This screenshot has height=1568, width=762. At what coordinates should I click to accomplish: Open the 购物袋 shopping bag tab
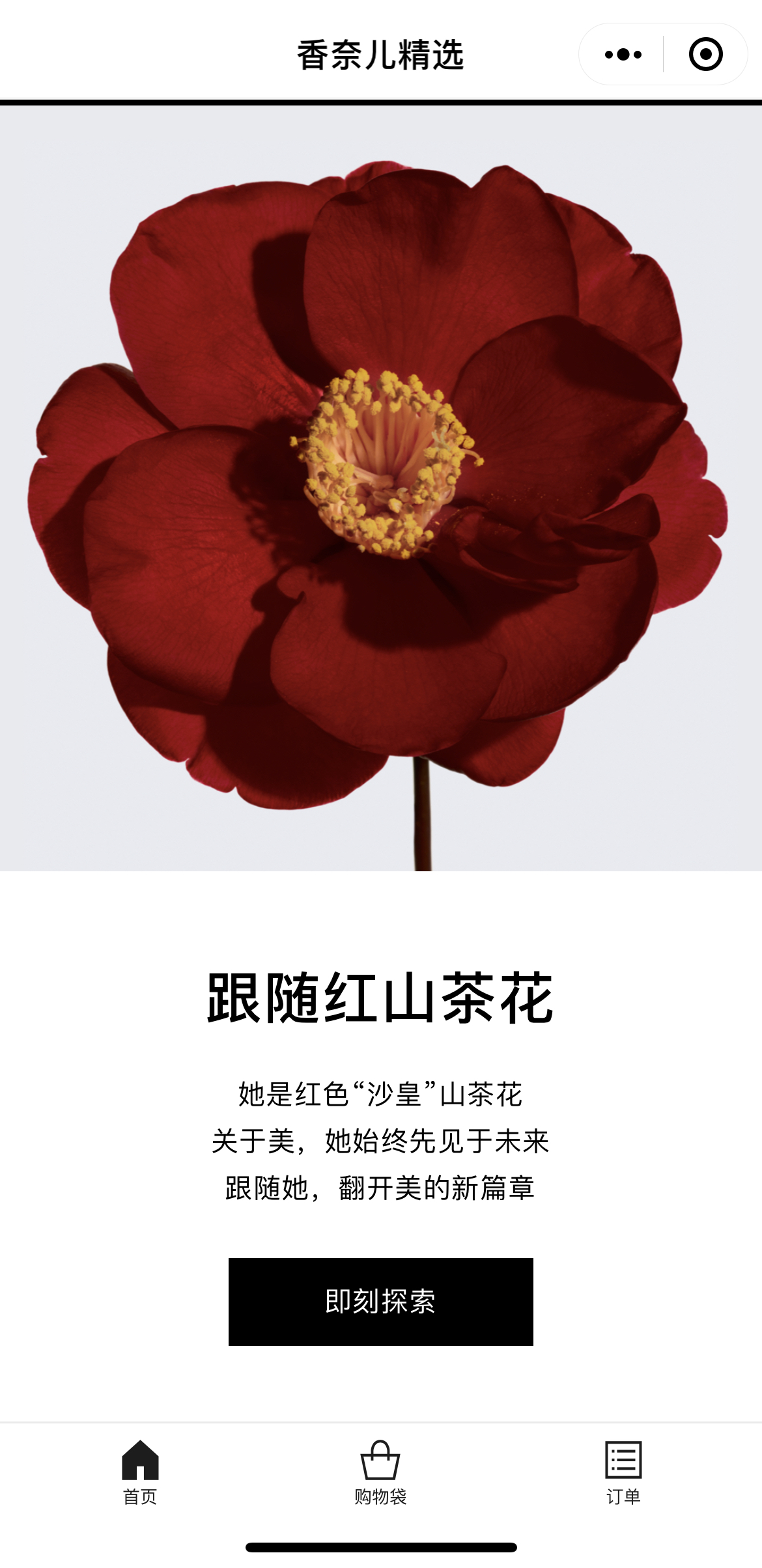point(380,1472)
